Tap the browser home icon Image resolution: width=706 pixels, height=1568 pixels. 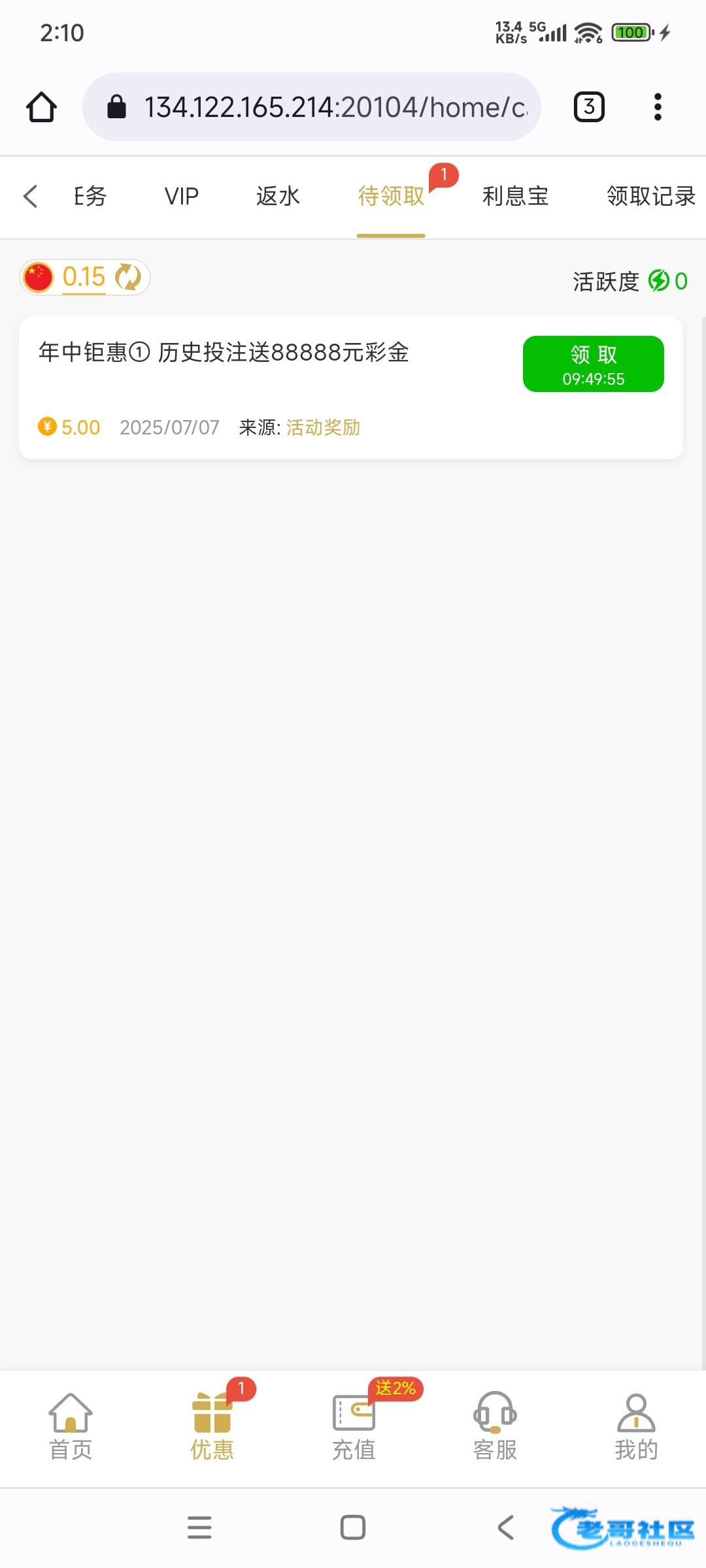pyautogui.click(x=41, y=107)
